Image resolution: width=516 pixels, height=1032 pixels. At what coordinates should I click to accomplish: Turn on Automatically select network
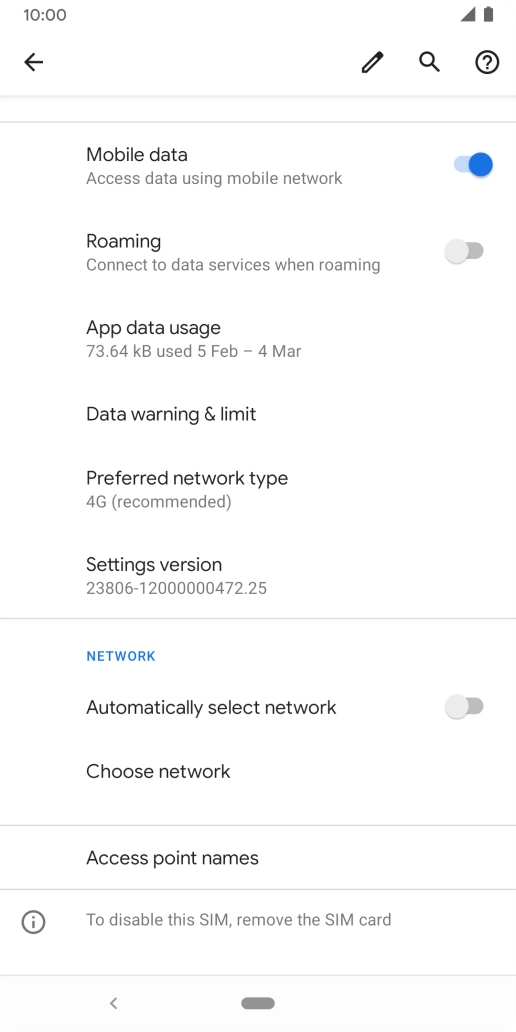465,708
